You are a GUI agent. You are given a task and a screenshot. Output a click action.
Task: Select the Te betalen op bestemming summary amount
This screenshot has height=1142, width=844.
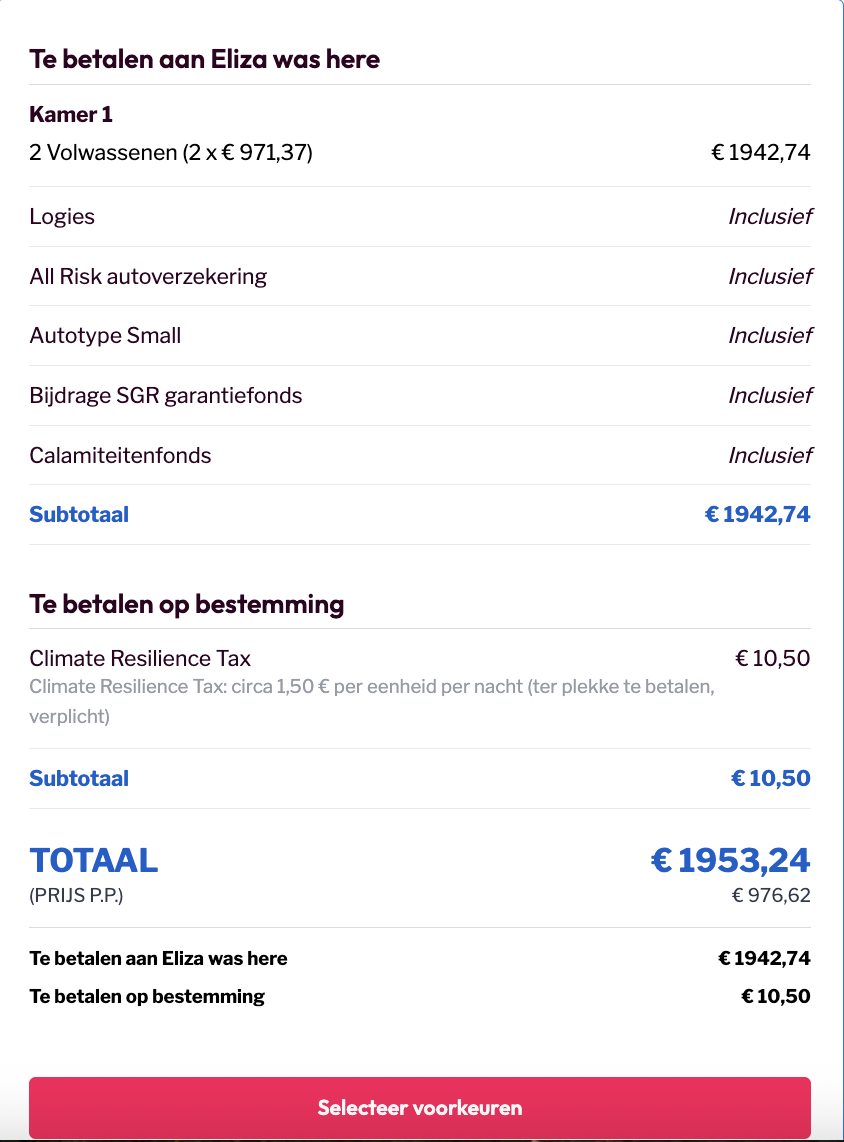[775, 996]
